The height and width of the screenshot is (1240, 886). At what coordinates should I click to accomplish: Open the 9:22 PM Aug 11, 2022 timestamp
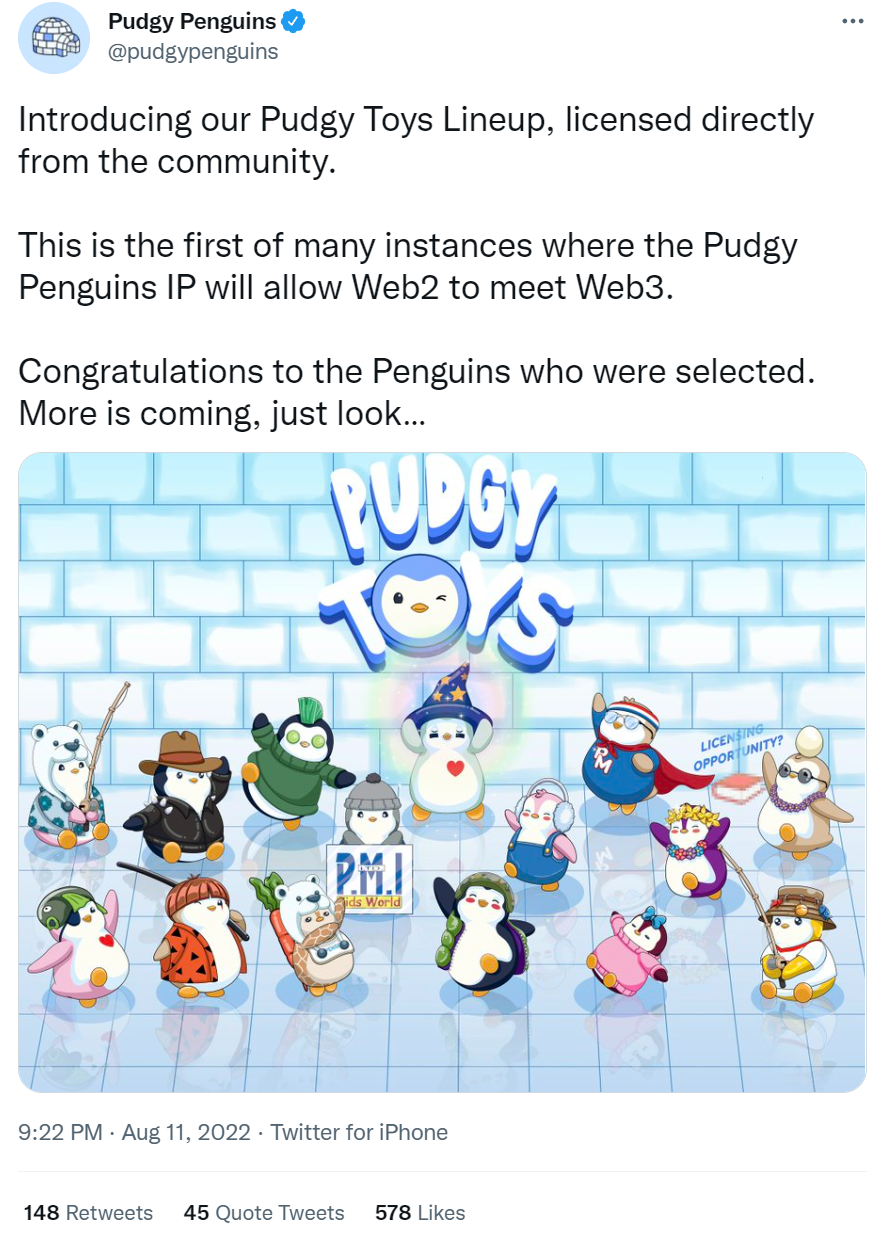[x=134, y=1132]
